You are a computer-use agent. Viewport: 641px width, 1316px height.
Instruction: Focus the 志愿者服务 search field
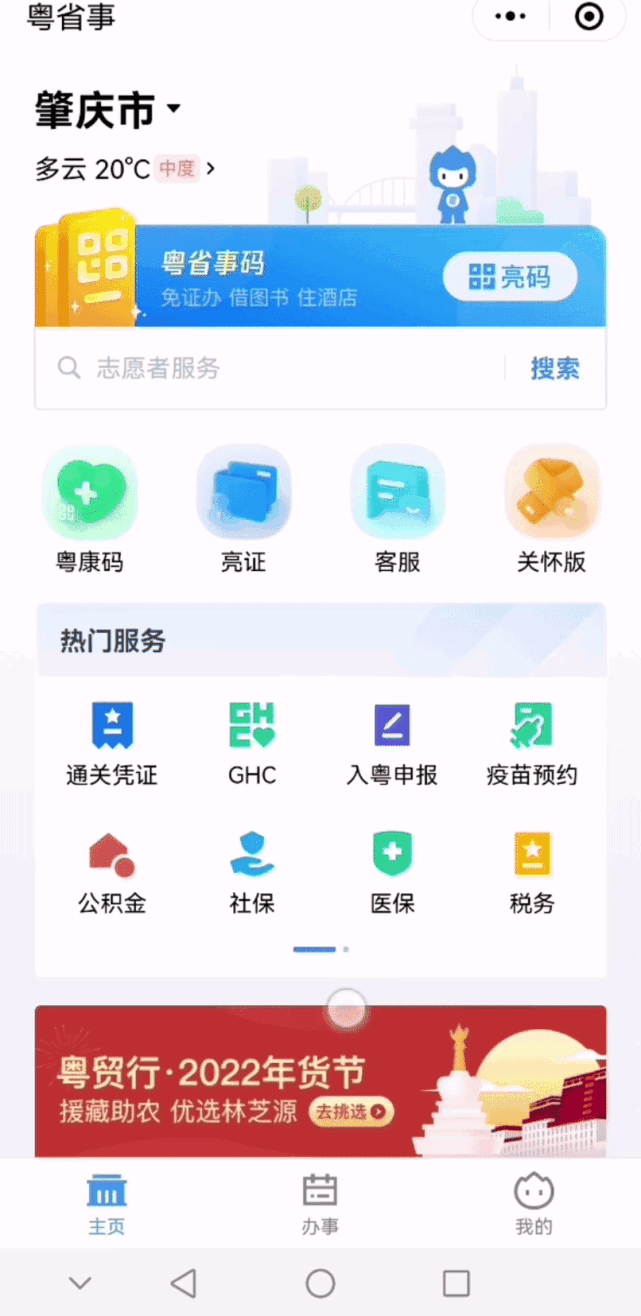pyautogui.click(x=270, y=368)
